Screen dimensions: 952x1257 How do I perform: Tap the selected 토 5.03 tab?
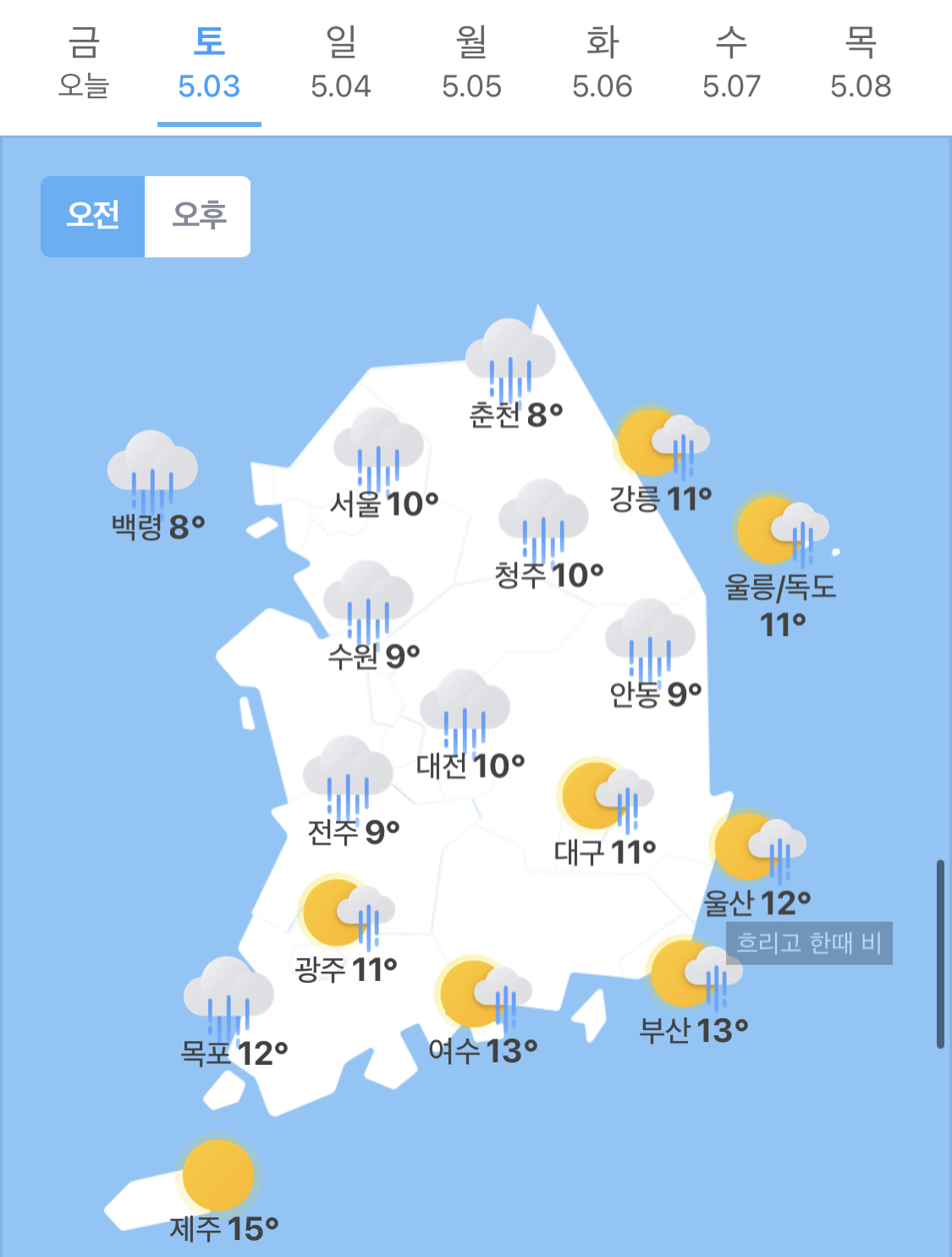tap(209, 63)
